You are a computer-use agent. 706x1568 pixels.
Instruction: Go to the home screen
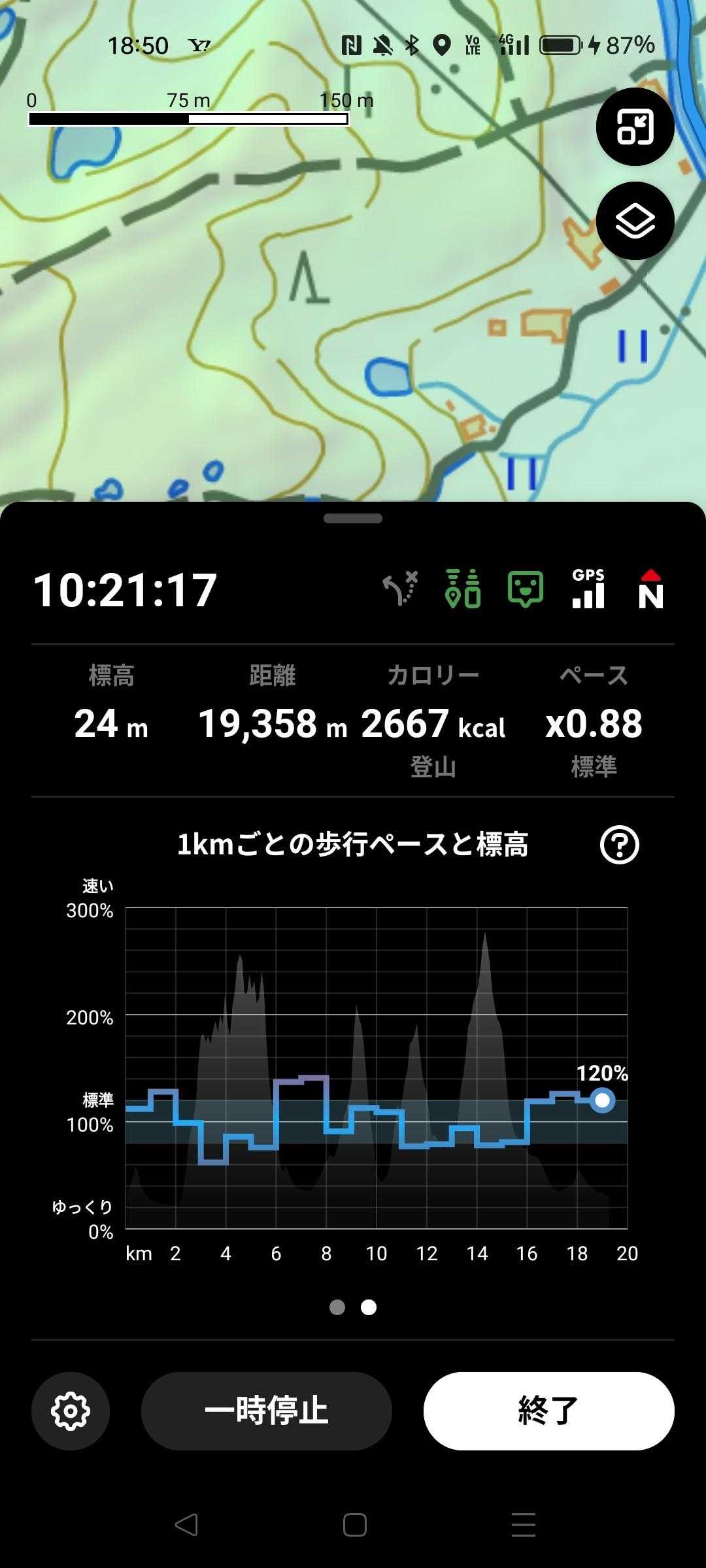tap(354, 1526)
